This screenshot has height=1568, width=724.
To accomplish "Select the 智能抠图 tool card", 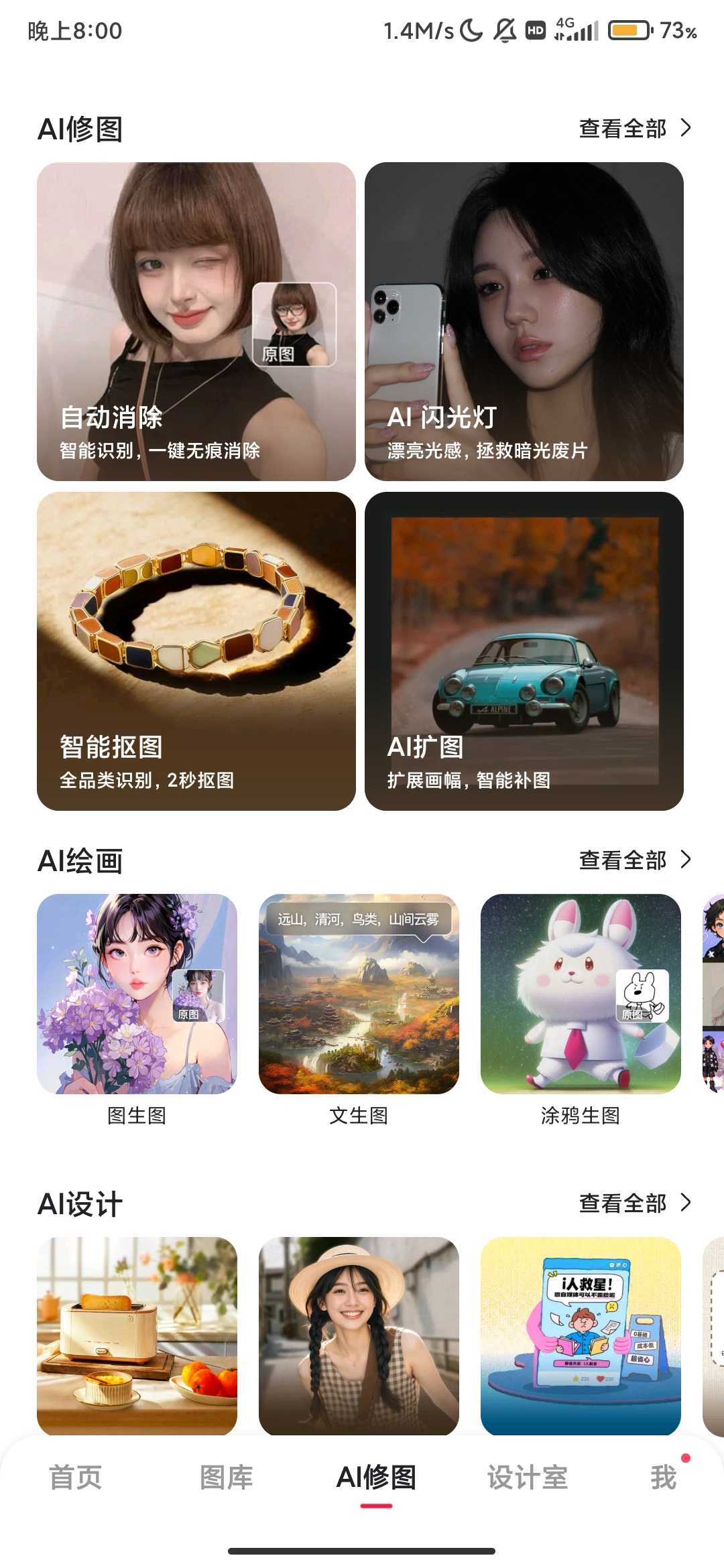I will click(x=196, y=651).
